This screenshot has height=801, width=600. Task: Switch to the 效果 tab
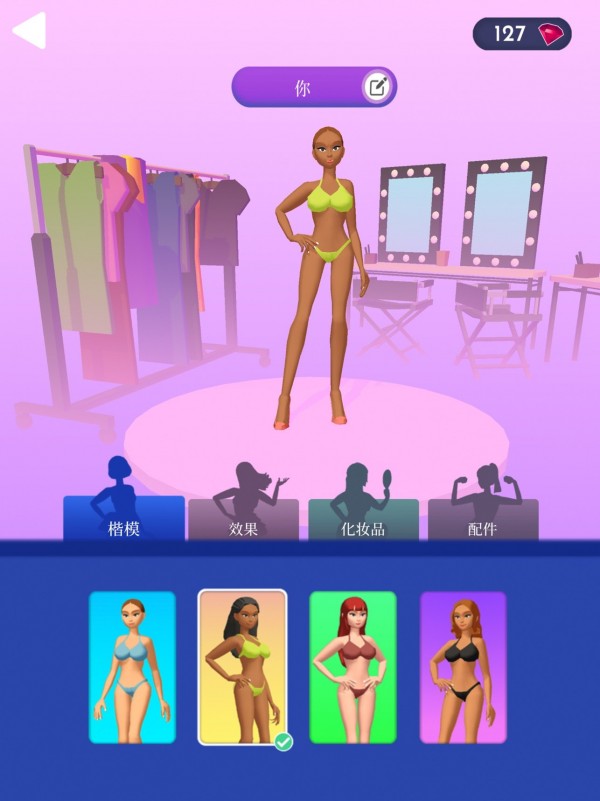243,521
